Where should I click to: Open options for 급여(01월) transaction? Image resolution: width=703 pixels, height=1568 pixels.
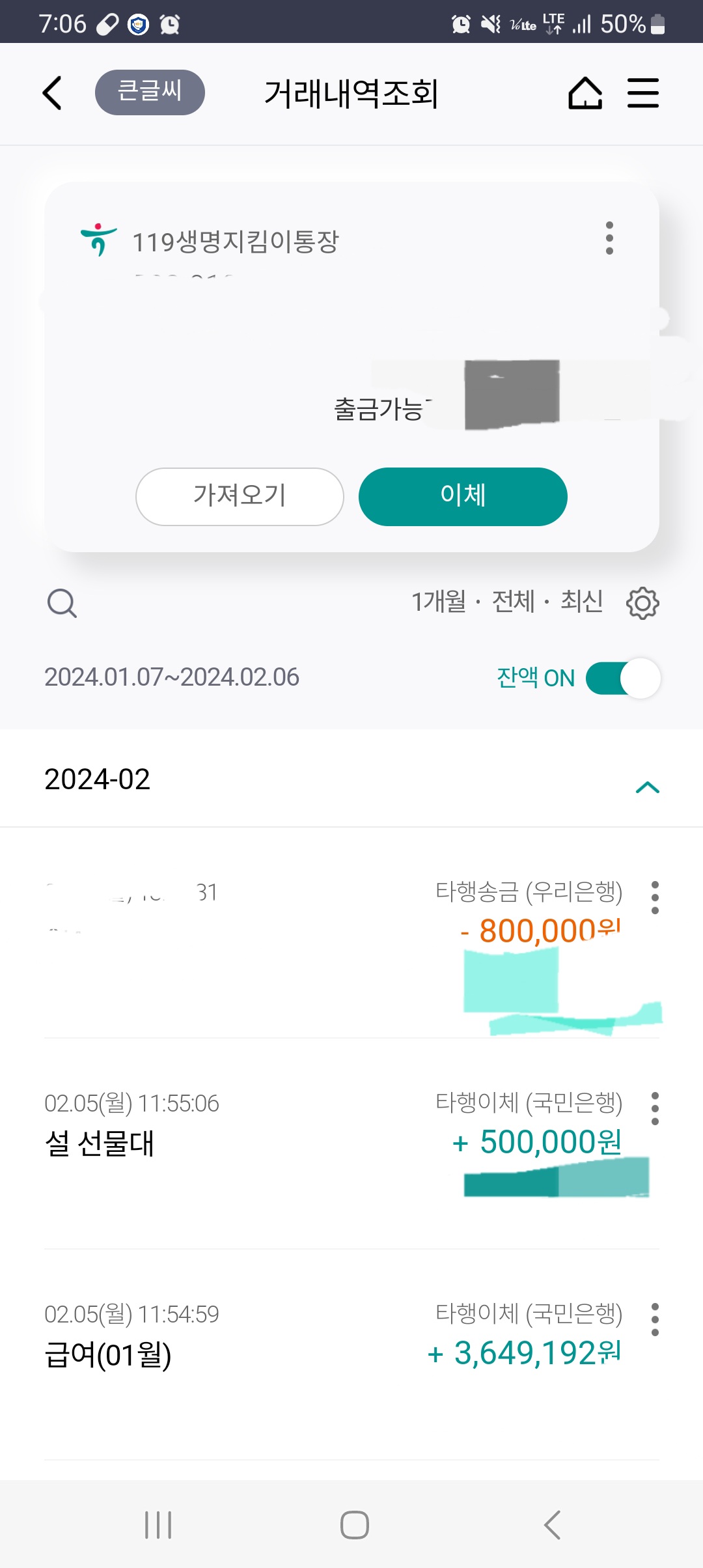click(x=655, y=1319)
